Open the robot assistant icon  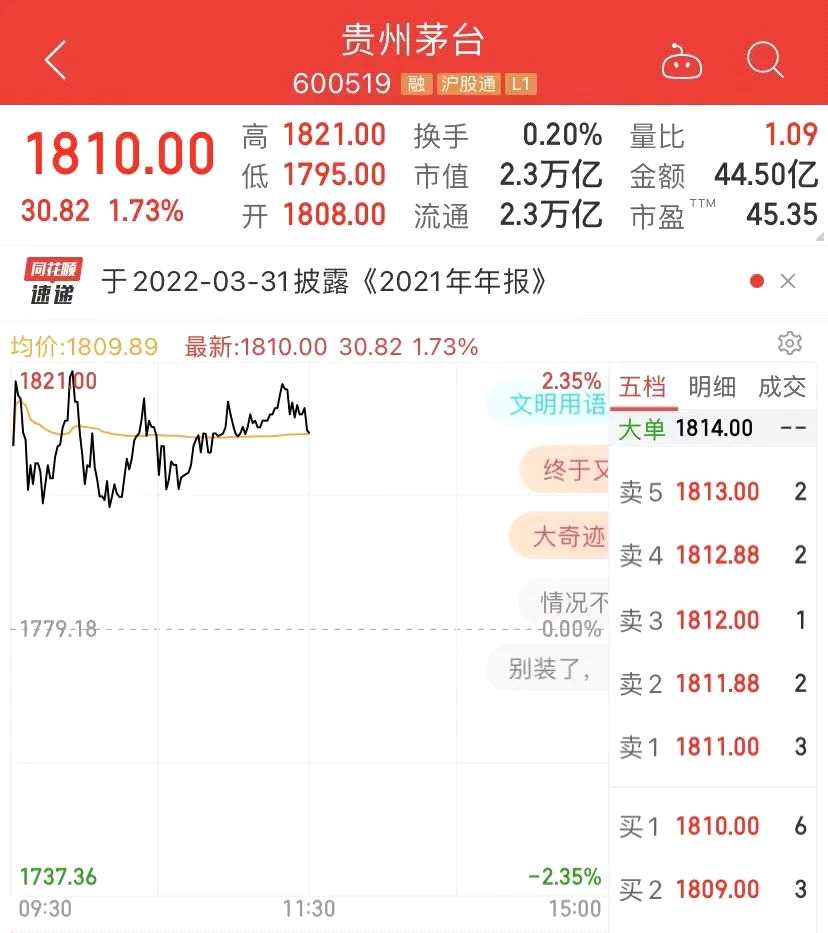(682, 62)
